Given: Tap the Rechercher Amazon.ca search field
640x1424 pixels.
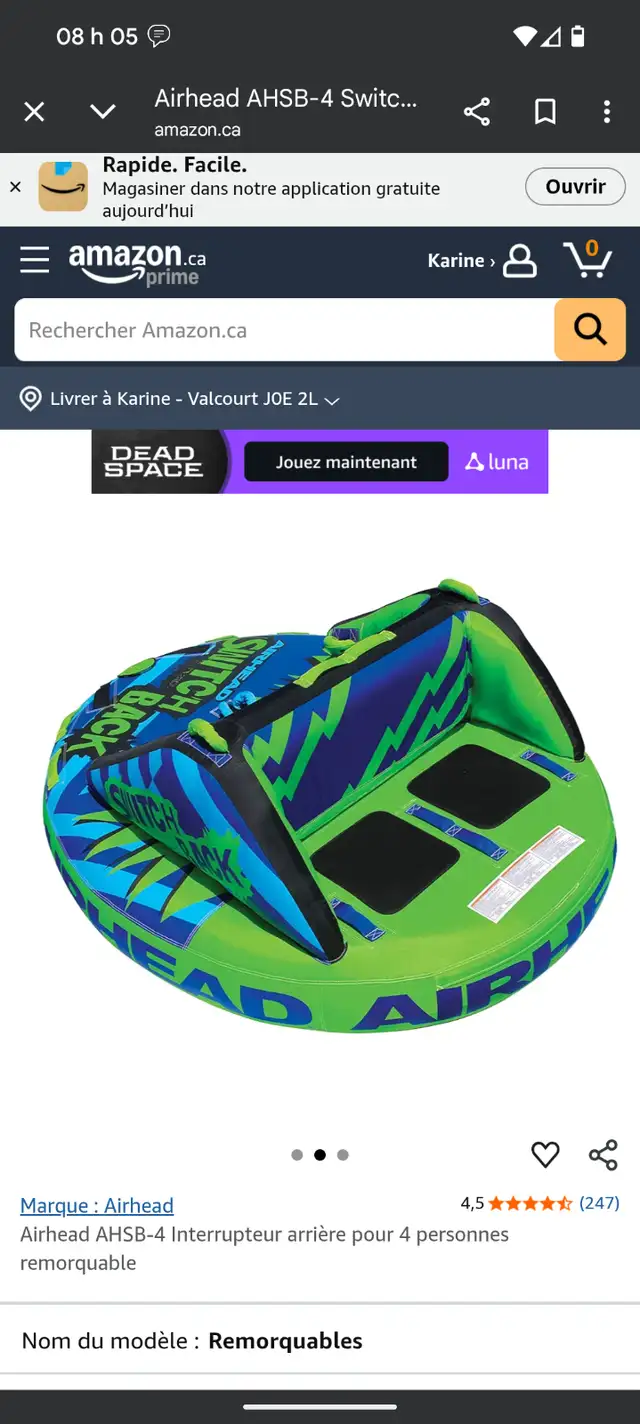Looking at the screenshot, I should (x=284, y=330).
